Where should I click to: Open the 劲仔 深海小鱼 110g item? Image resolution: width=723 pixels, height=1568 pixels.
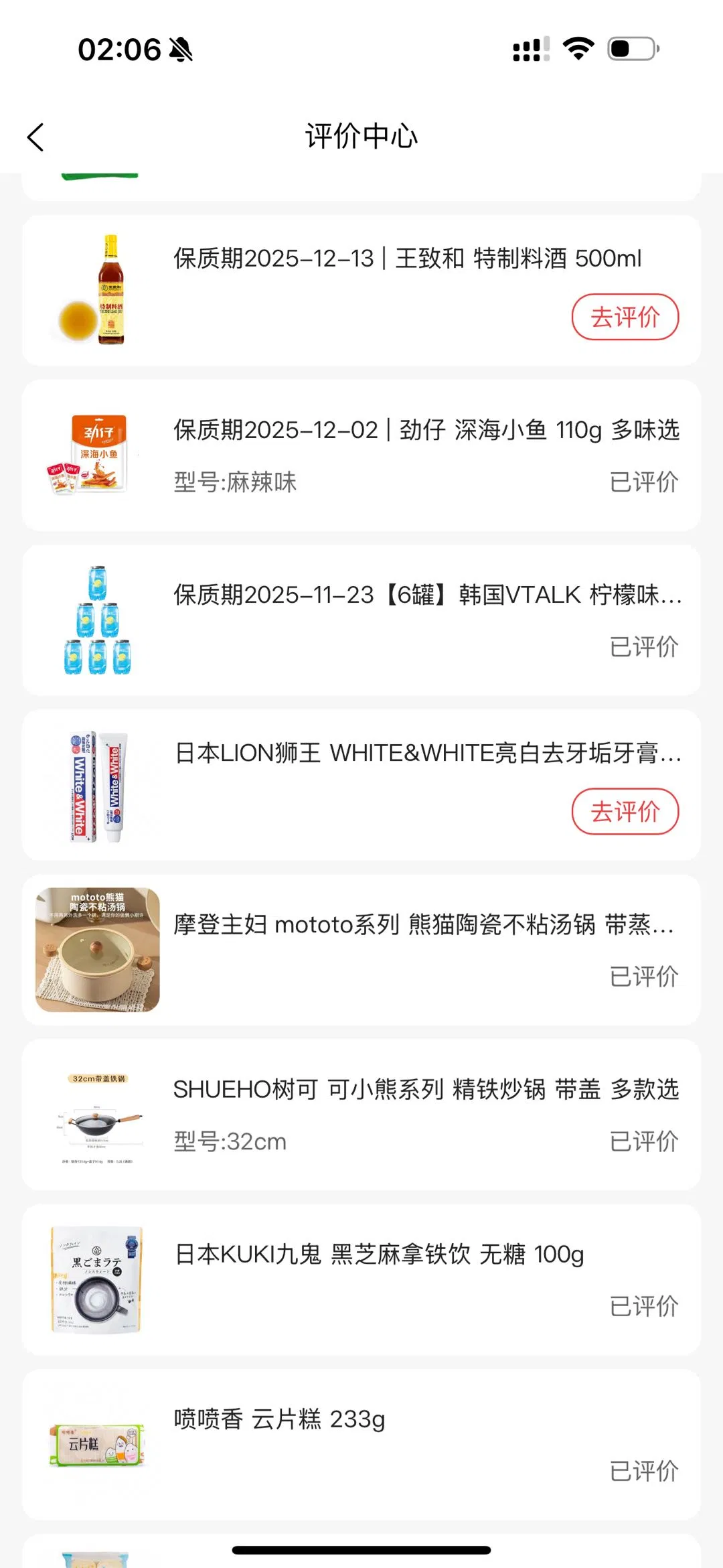pos(426,430)
